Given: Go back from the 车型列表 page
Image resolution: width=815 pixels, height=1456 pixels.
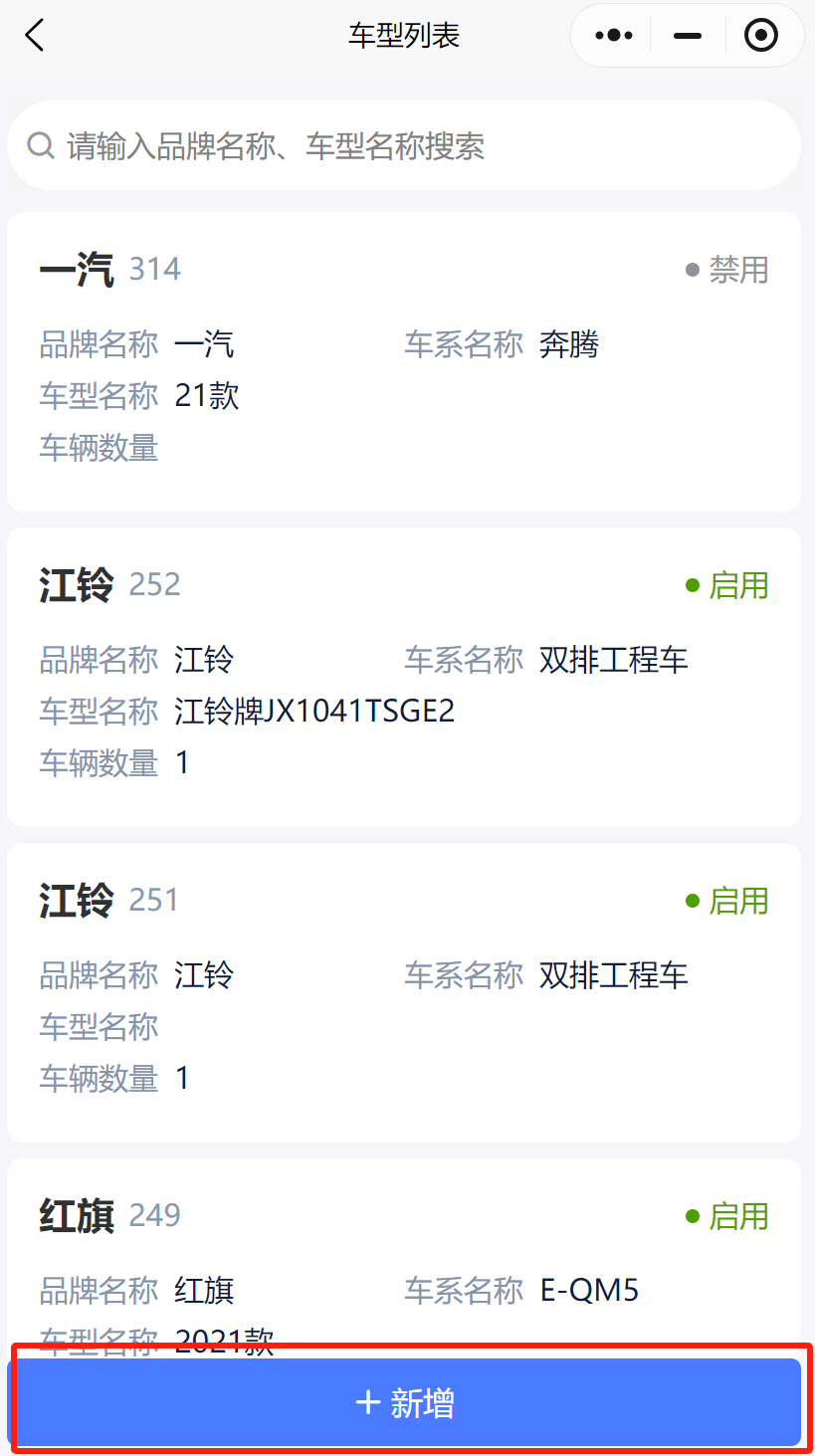Looking at the screenshot, I should (35, 36).
